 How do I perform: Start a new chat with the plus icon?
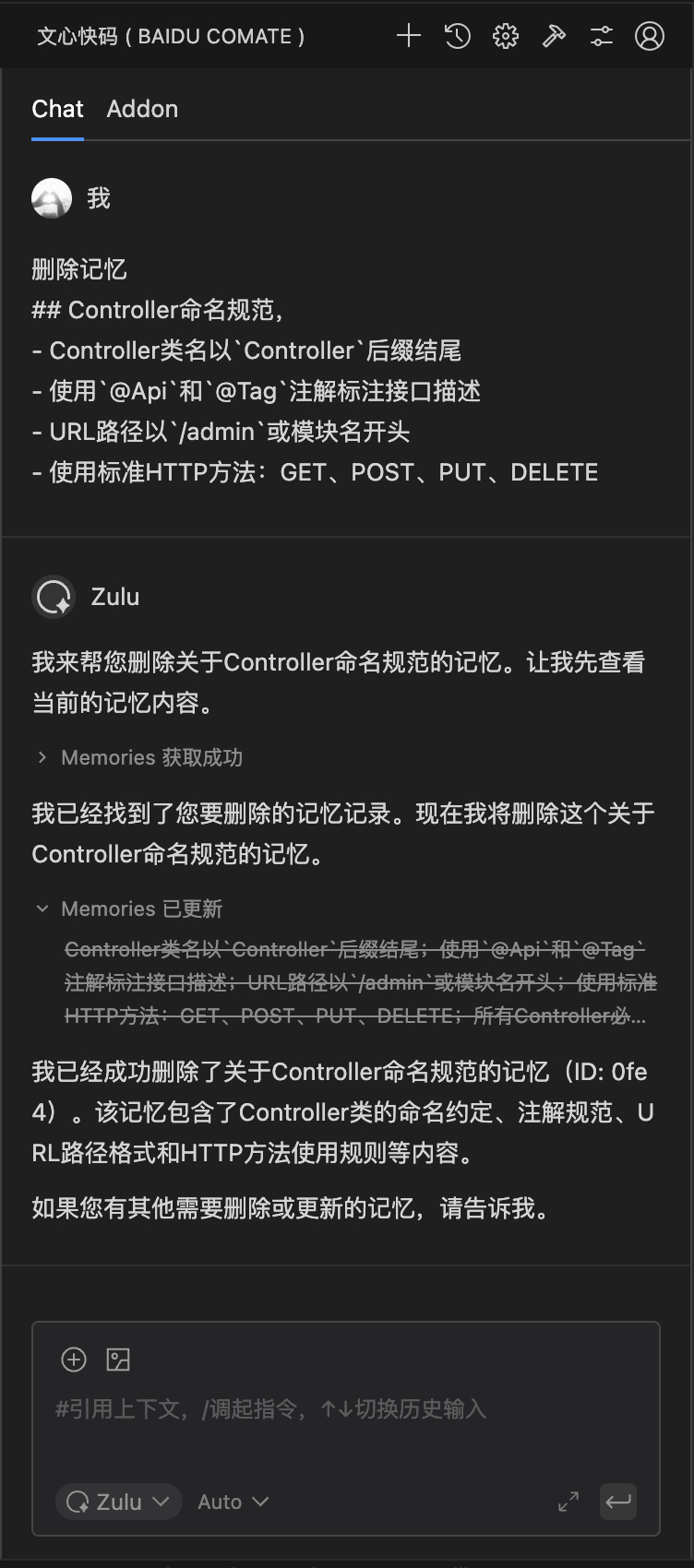click(x=409, y=36)
